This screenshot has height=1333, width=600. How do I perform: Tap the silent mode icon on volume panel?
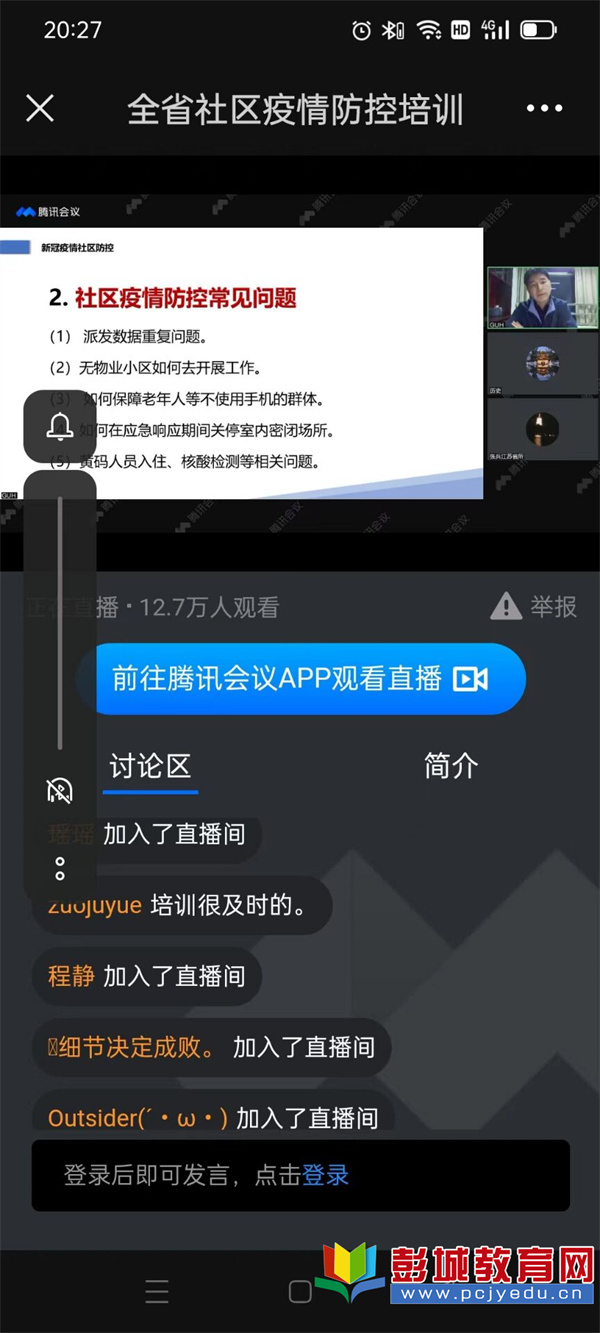tap(60, 792)
